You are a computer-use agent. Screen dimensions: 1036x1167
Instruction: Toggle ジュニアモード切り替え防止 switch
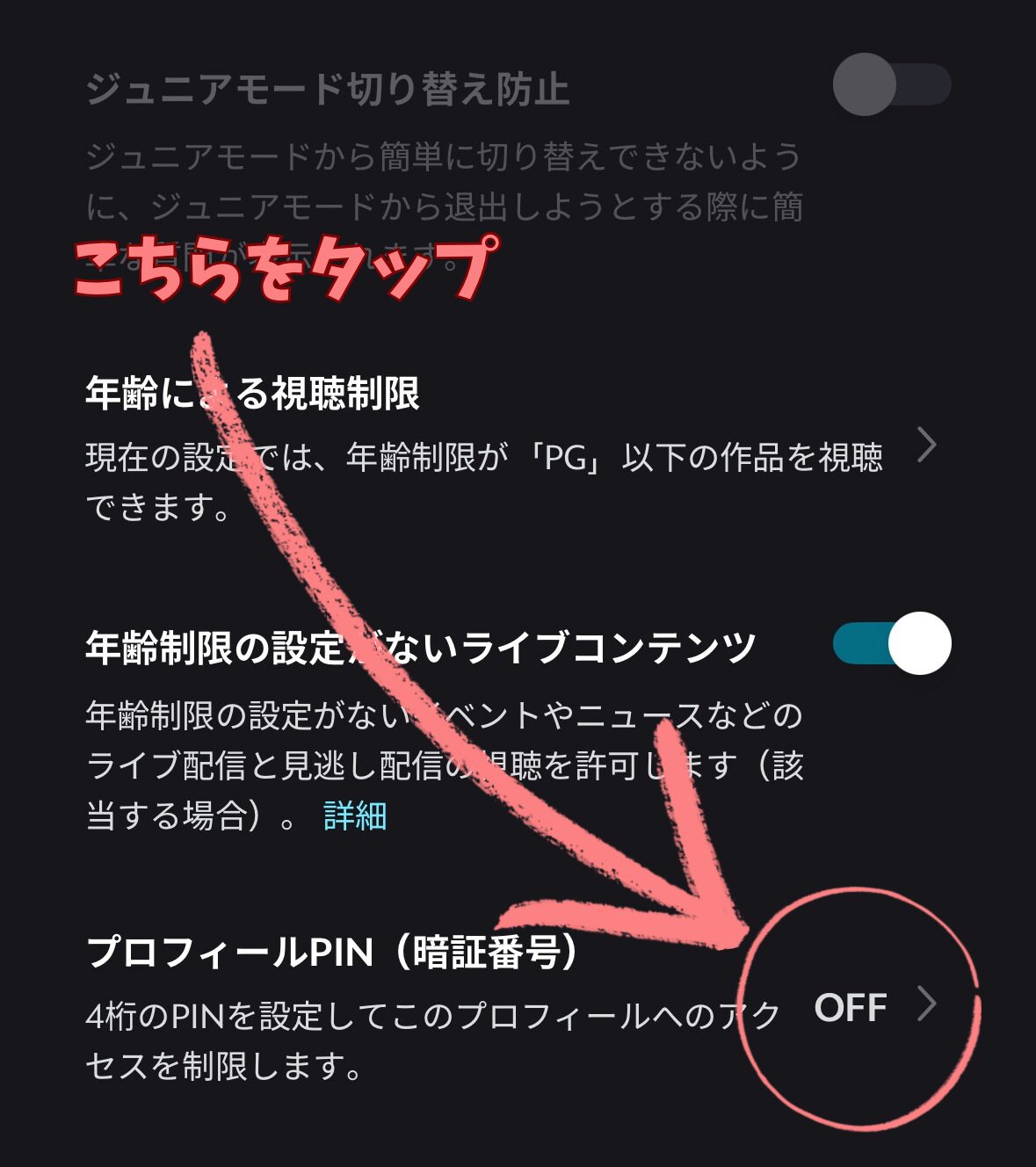pos(892,85)
